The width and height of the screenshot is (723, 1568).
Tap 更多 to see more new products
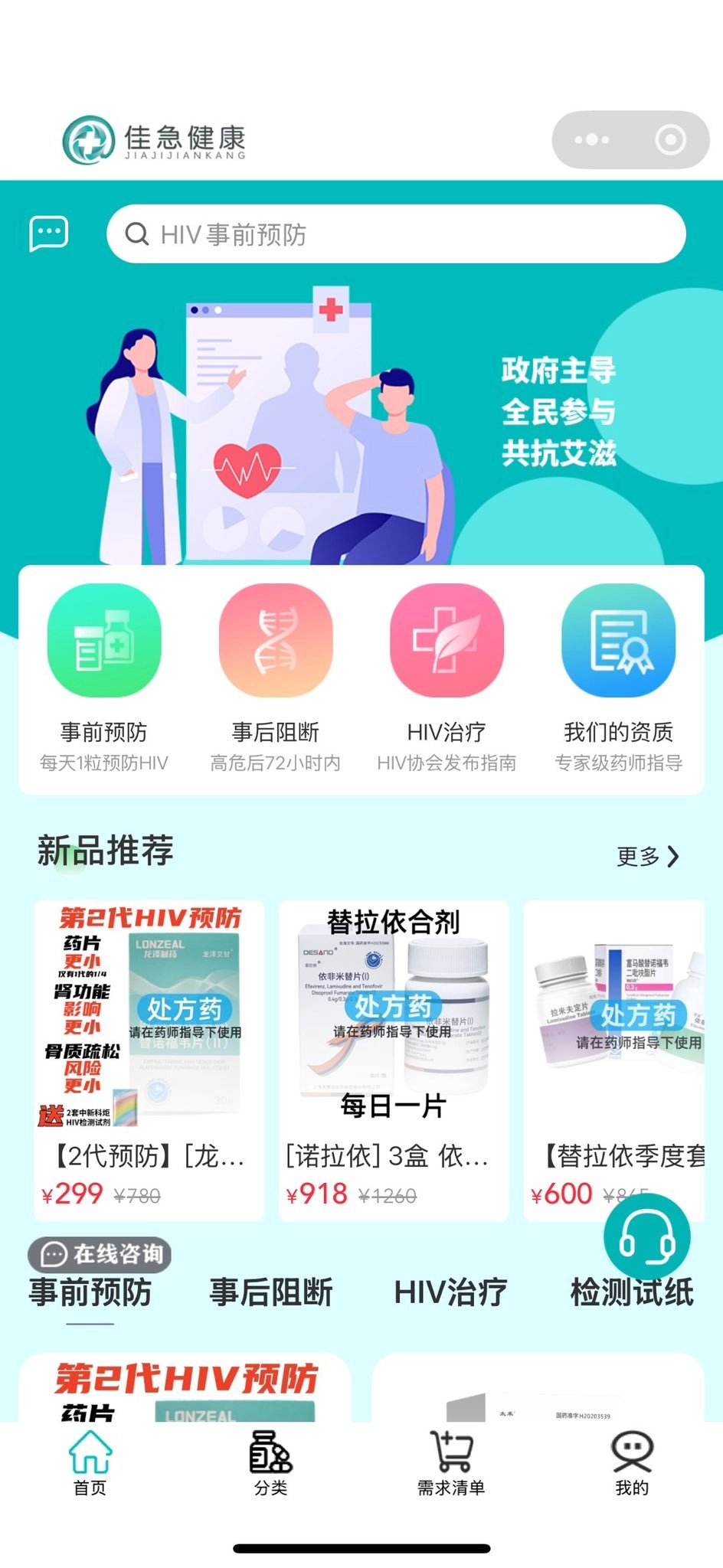tap(648, 856)
